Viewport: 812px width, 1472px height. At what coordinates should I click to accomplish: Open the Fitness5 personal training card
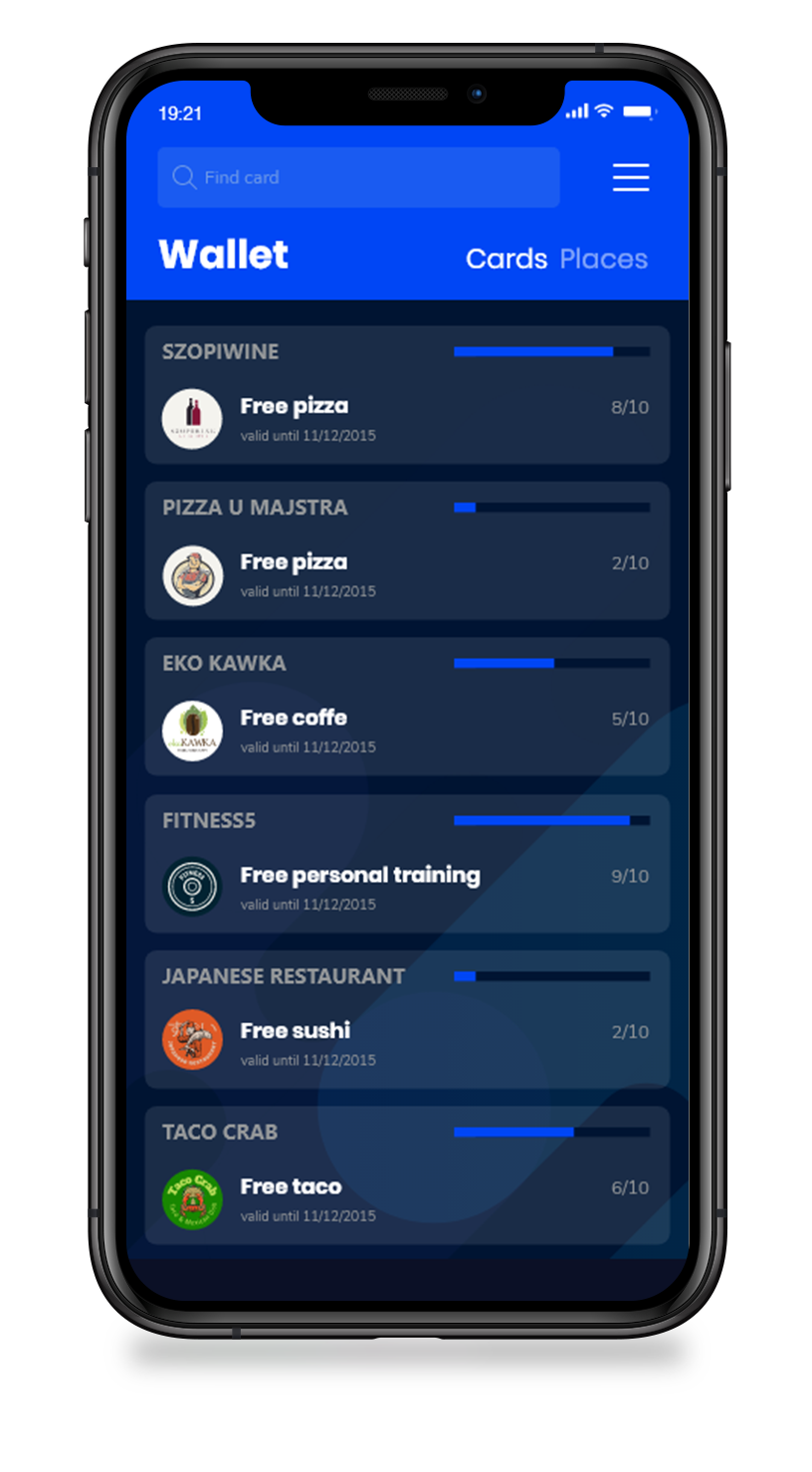(407, 864)
